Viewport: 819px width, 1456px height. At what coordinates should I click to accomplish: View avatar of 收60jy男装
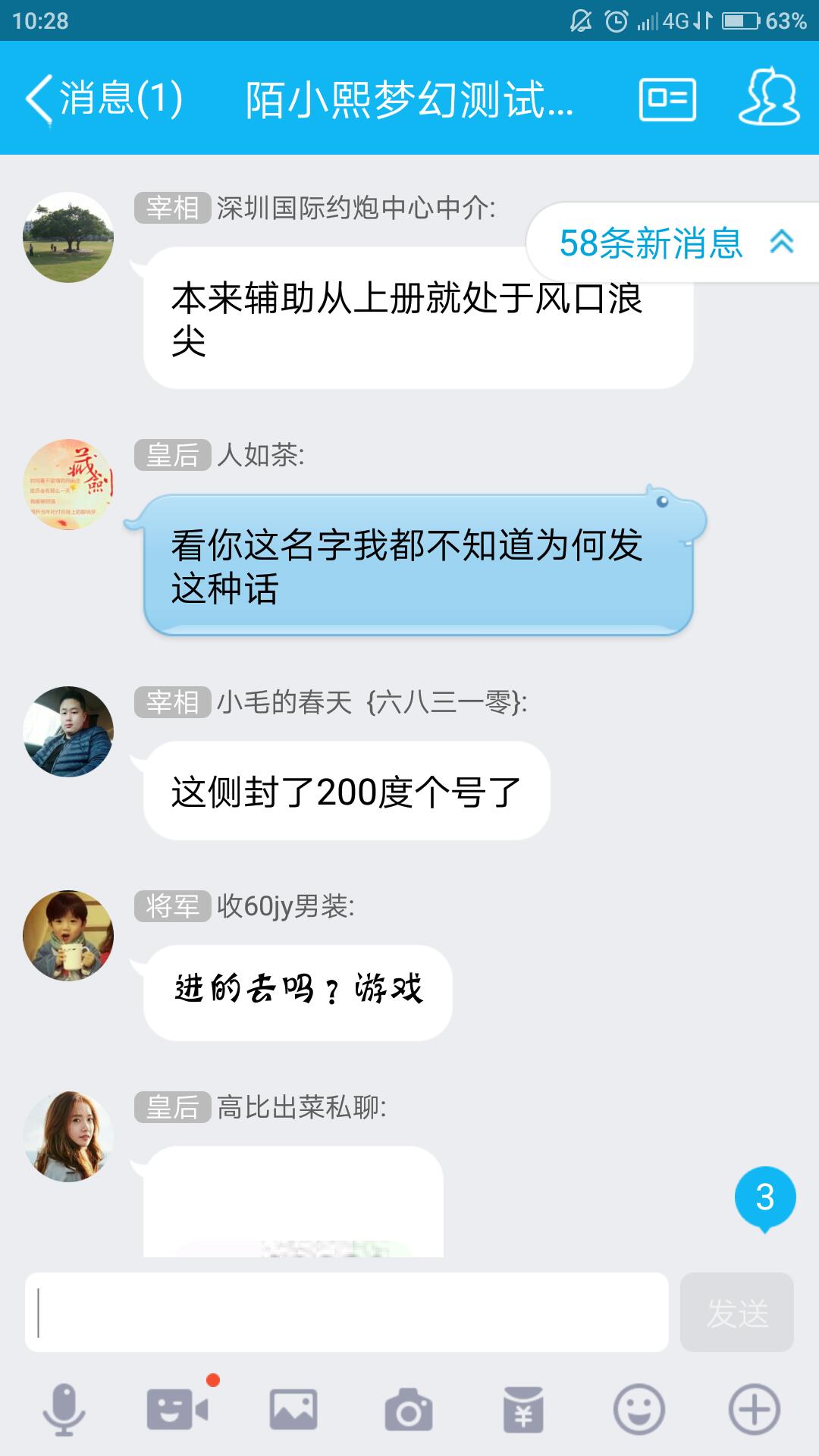[68, 936]
